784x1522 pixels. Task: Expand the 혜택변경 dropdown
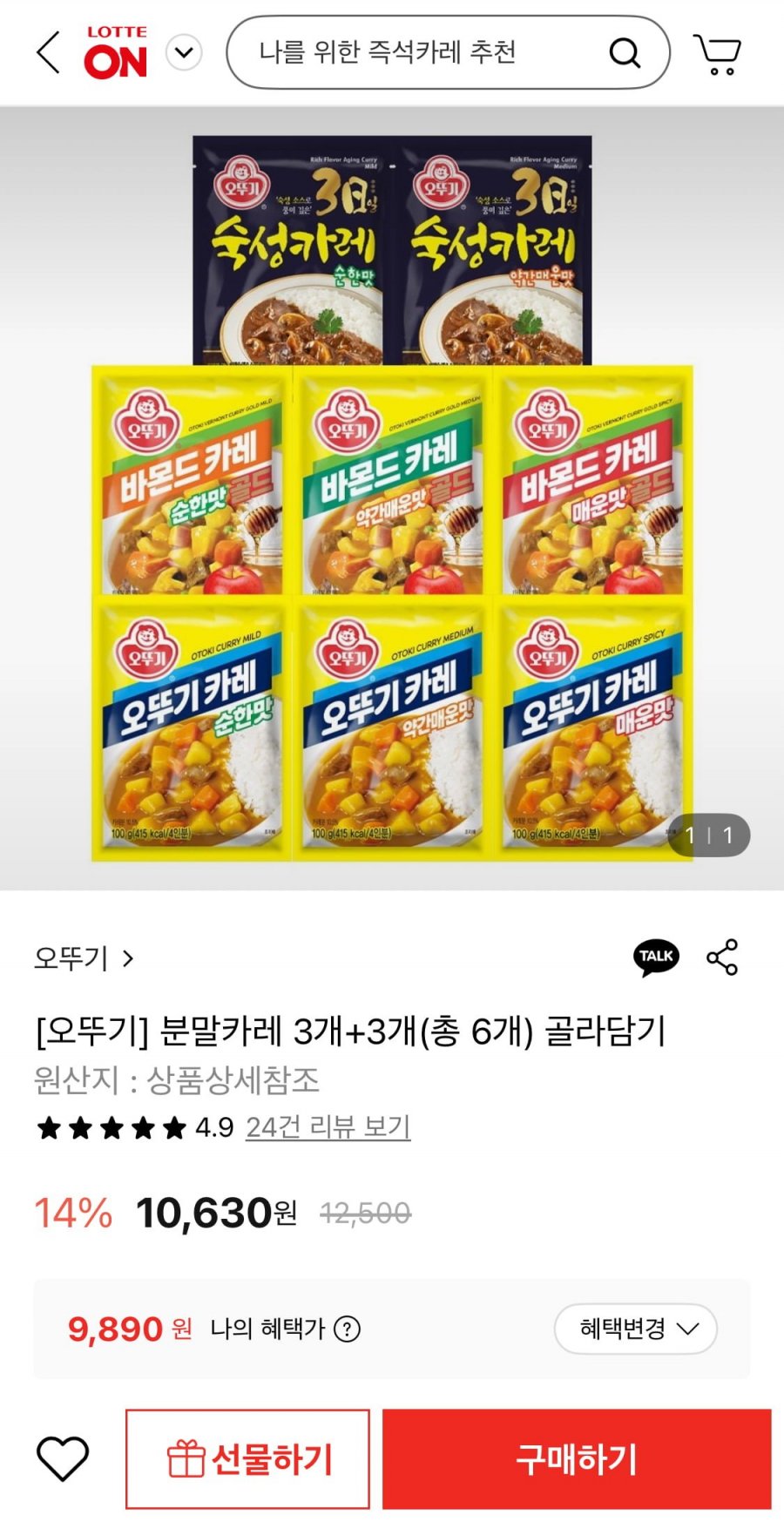pyautogui.click(x=635, y=1329)
